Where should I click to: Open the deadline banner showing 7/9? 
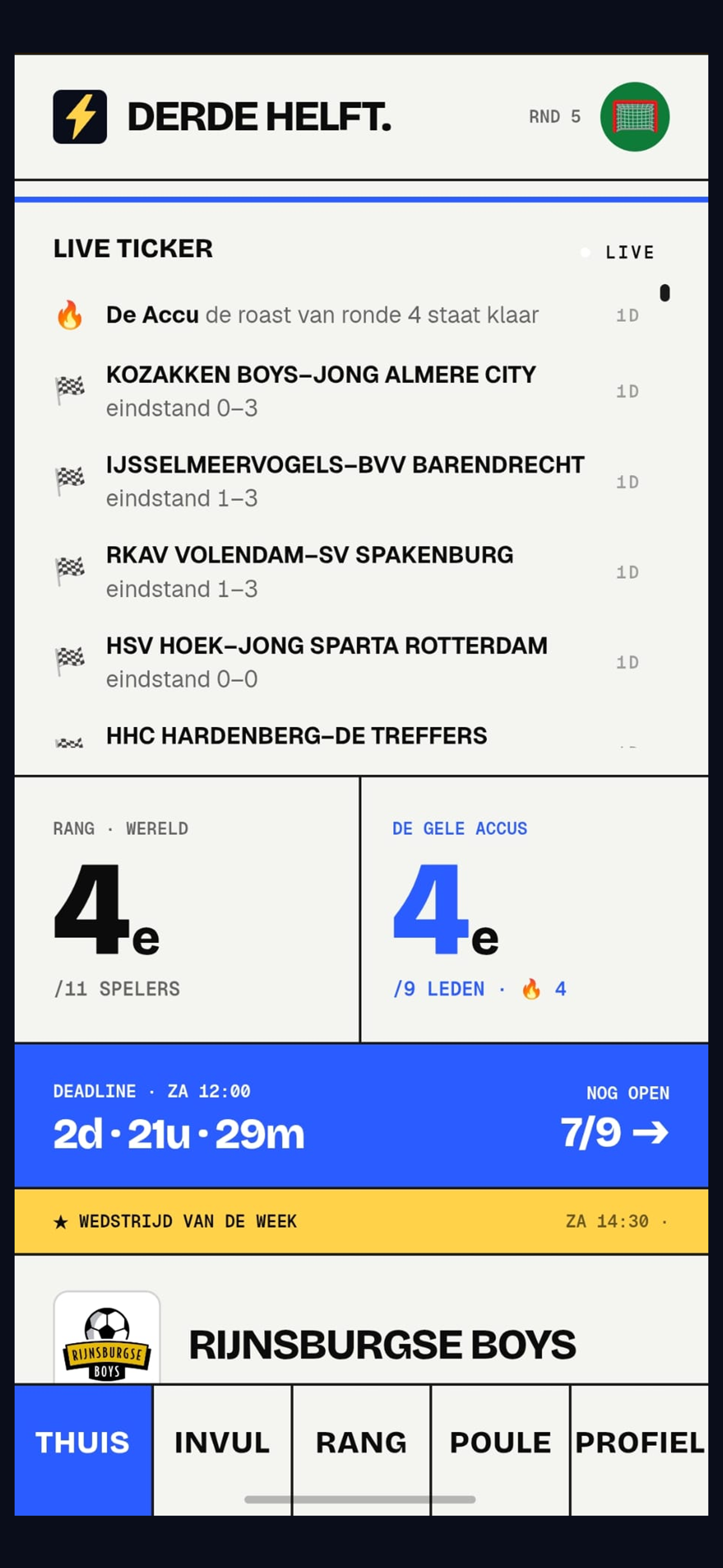[x=361, y=1115]
